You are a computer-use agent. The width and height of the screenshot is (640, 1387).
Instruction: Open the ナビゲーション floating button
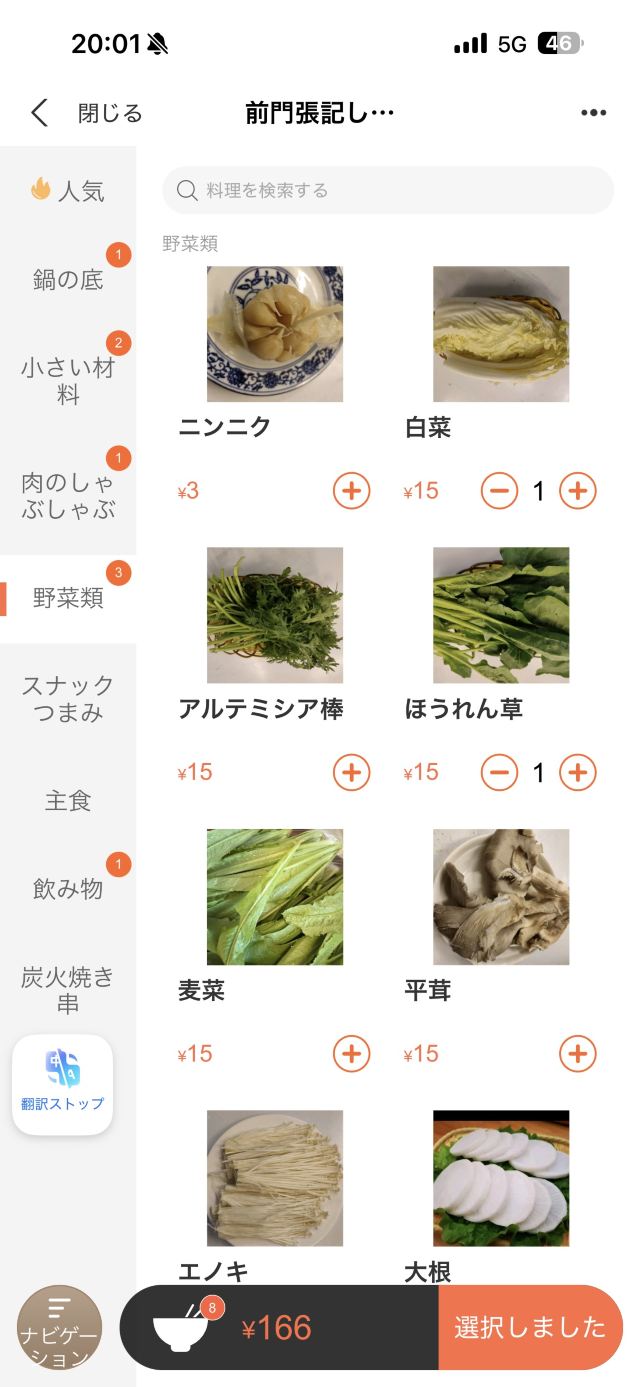[x=60, y=1327]
